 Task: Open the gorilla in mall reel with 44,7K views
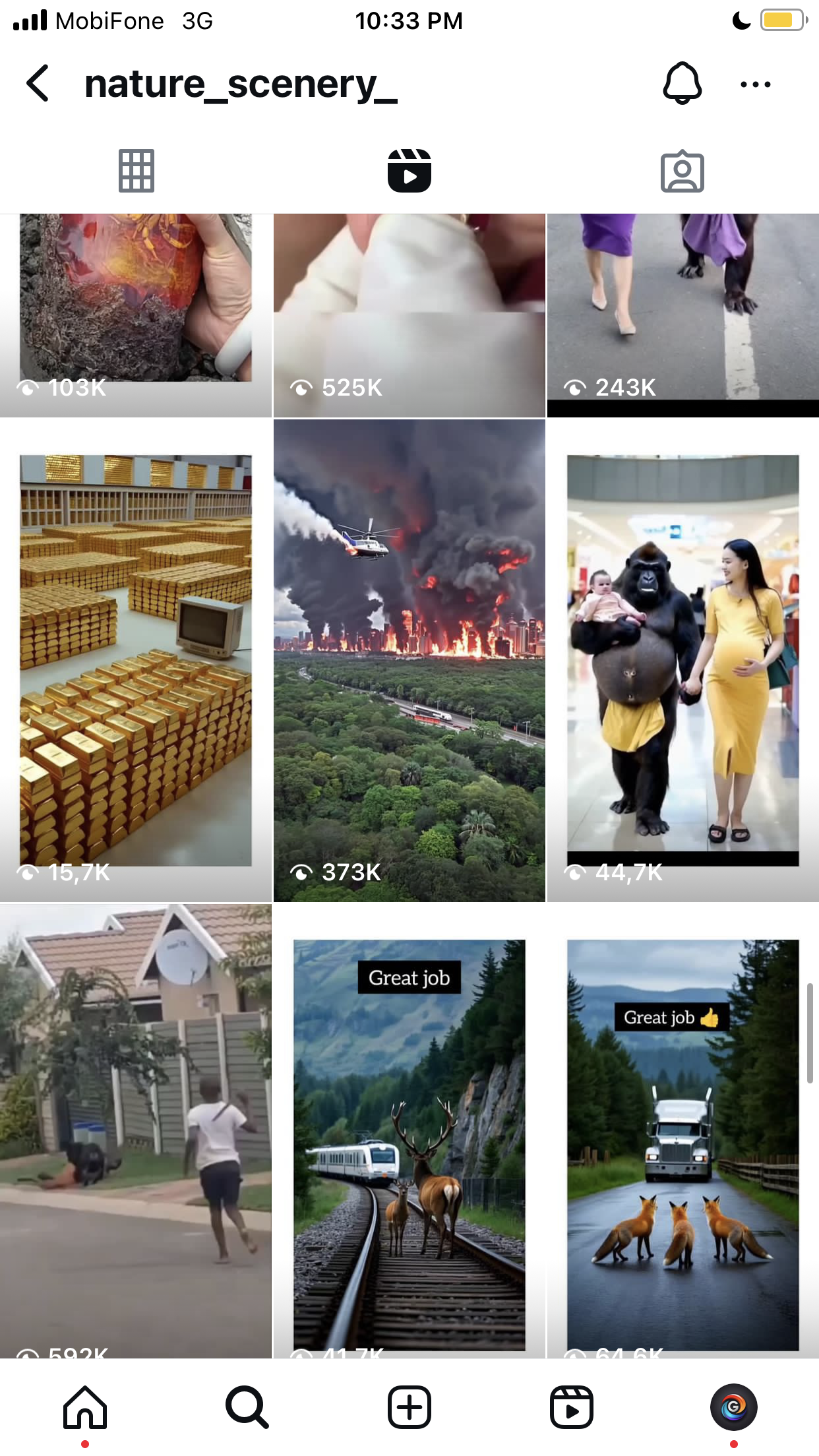pyautogui.click(x=683, y=661)
